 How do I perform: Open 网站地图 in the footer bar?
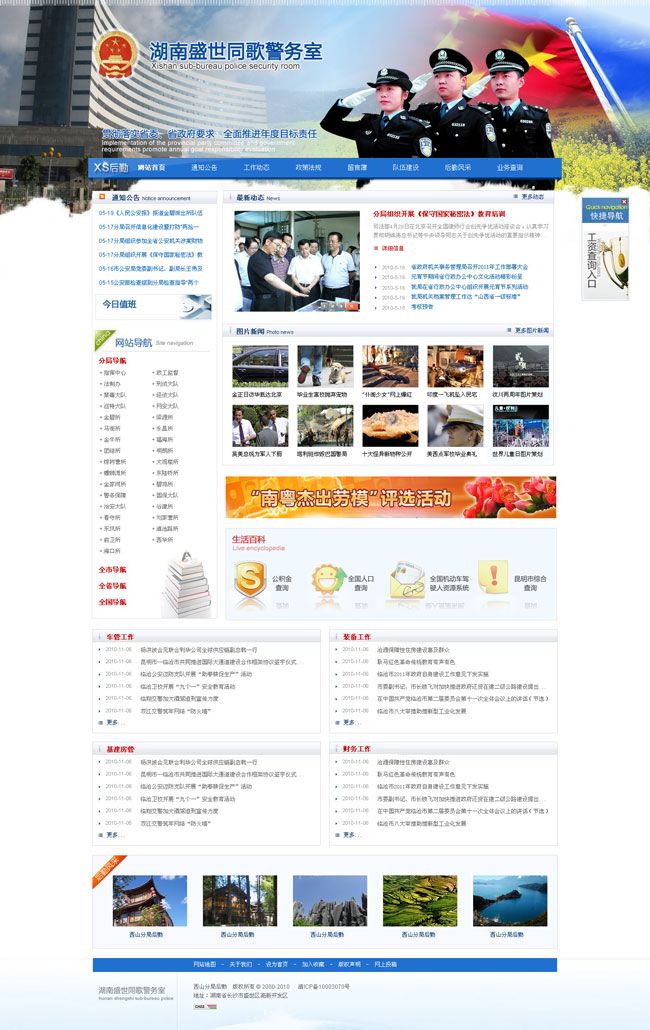[204, 964]
